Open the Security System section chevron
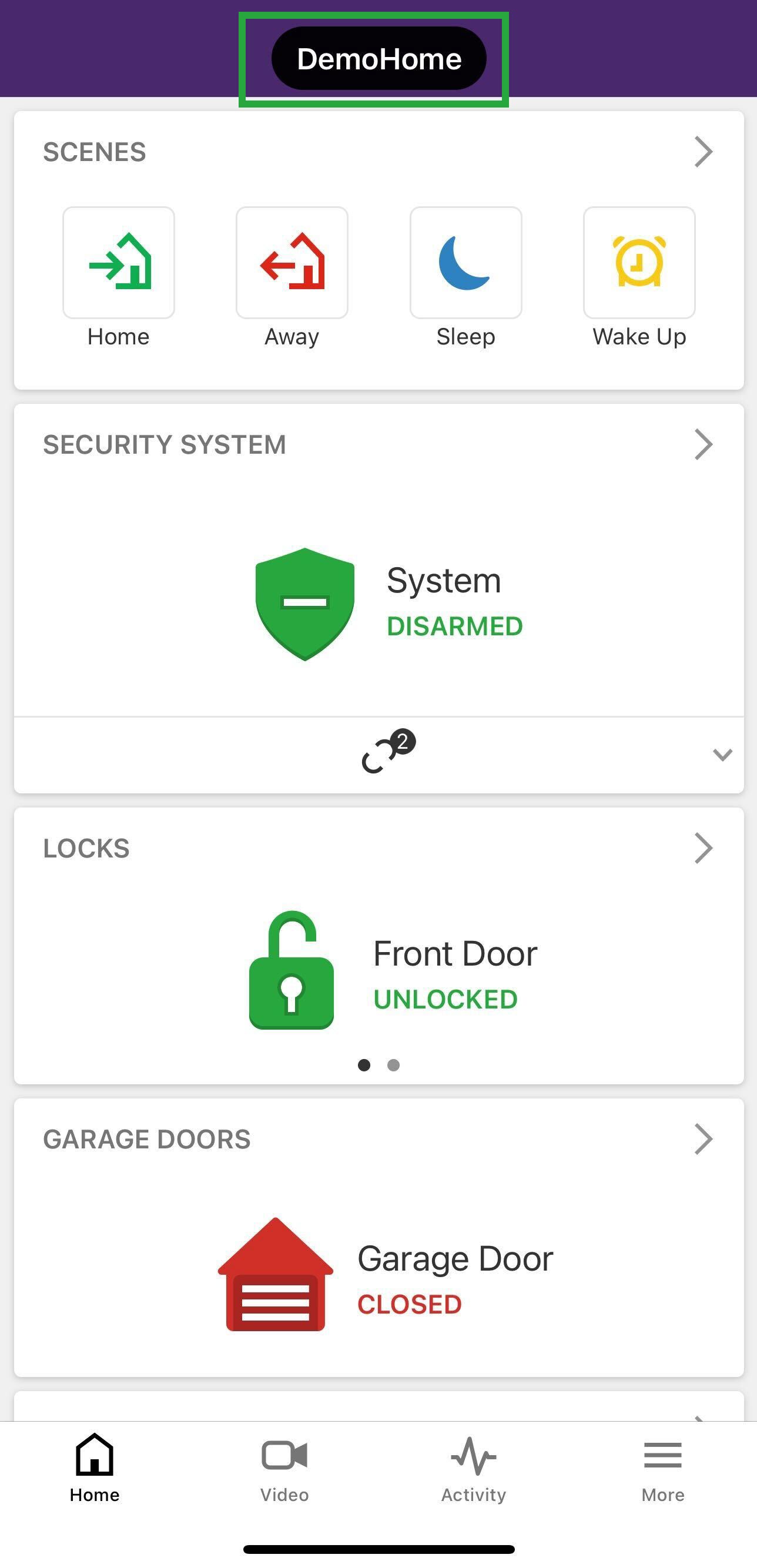 704,444
